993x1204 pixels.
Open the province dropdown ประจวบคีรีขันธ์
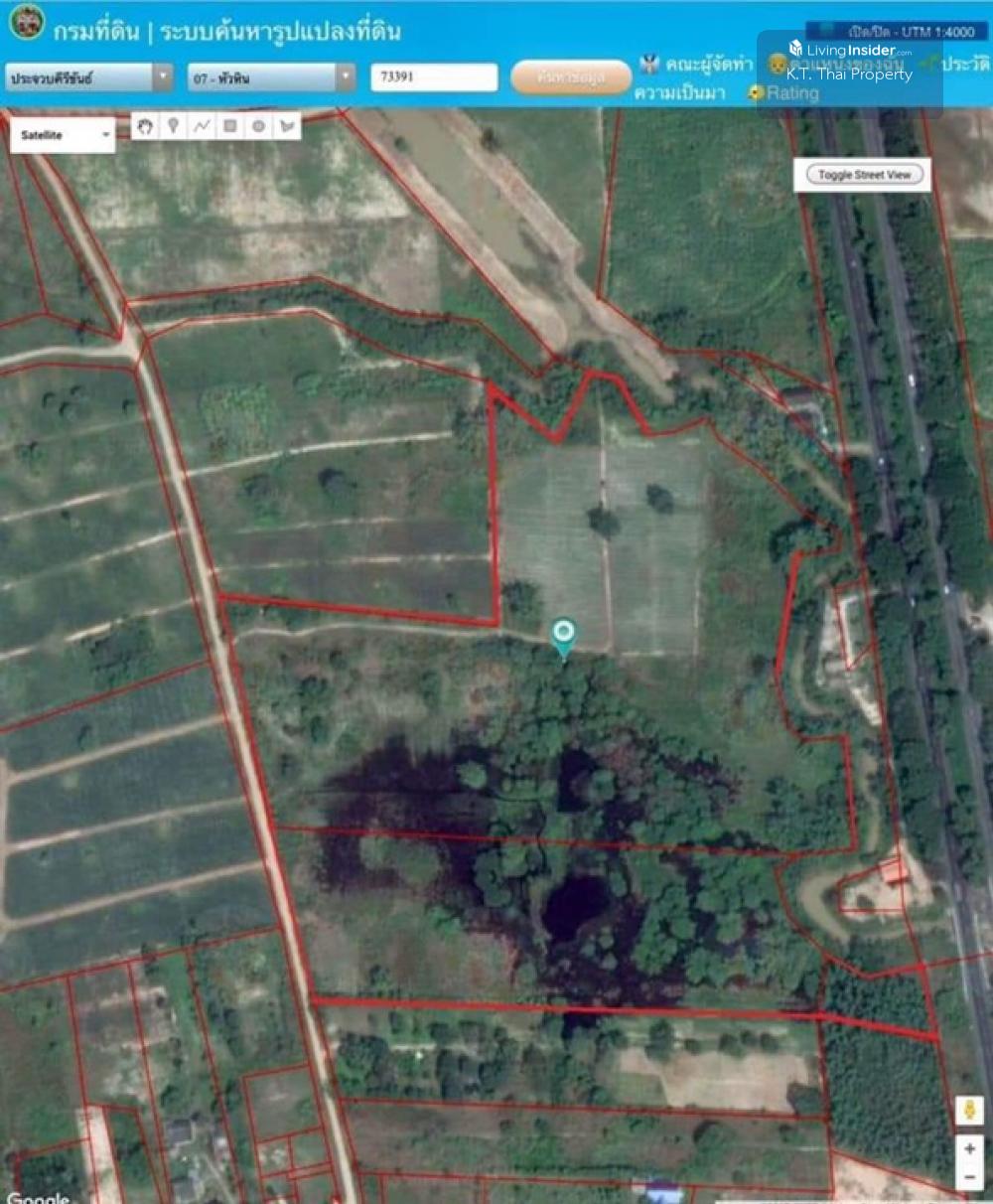89,77
